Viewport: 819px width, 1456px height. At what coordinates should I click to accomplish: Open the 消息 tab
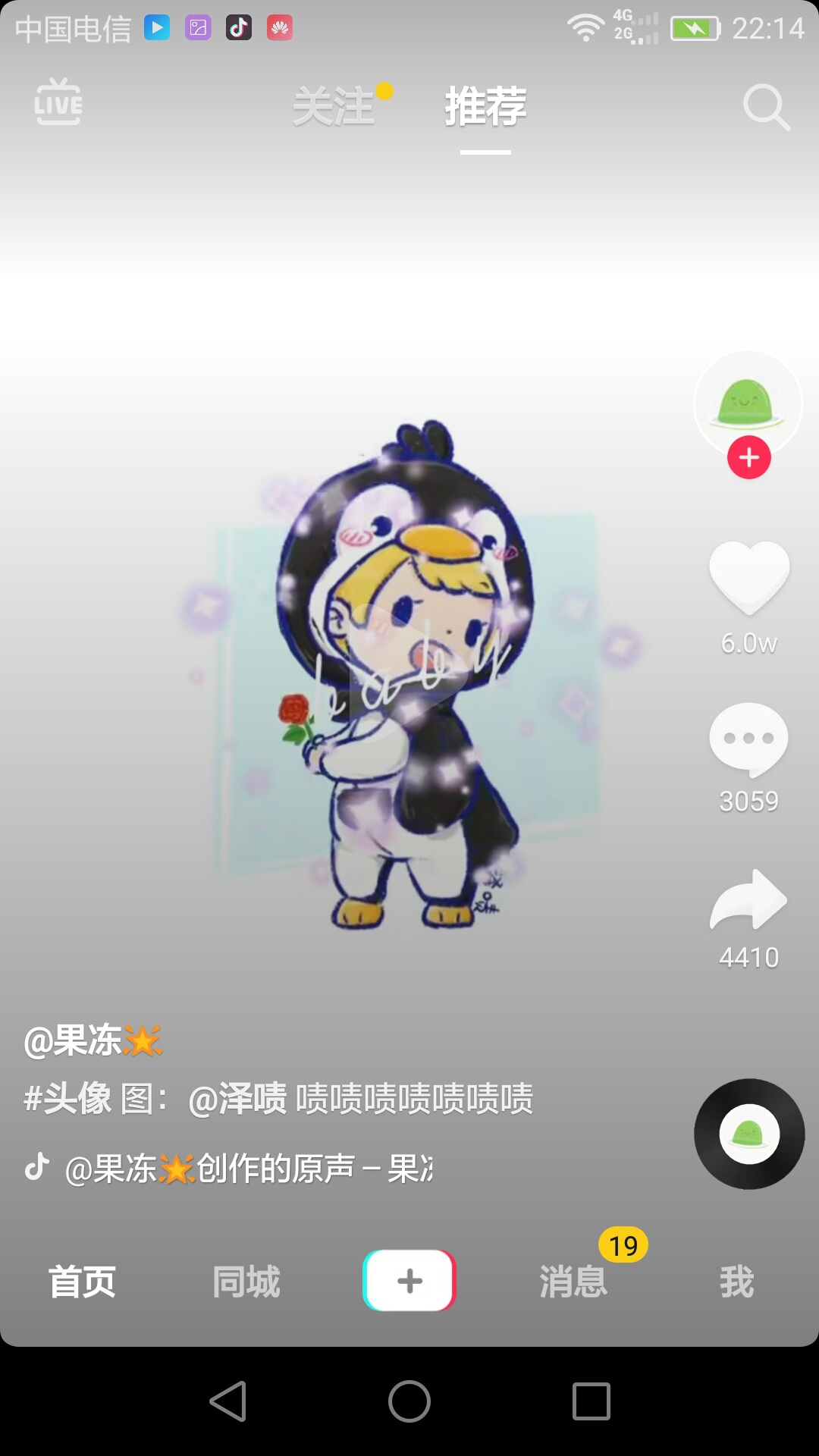point(573,1282)
